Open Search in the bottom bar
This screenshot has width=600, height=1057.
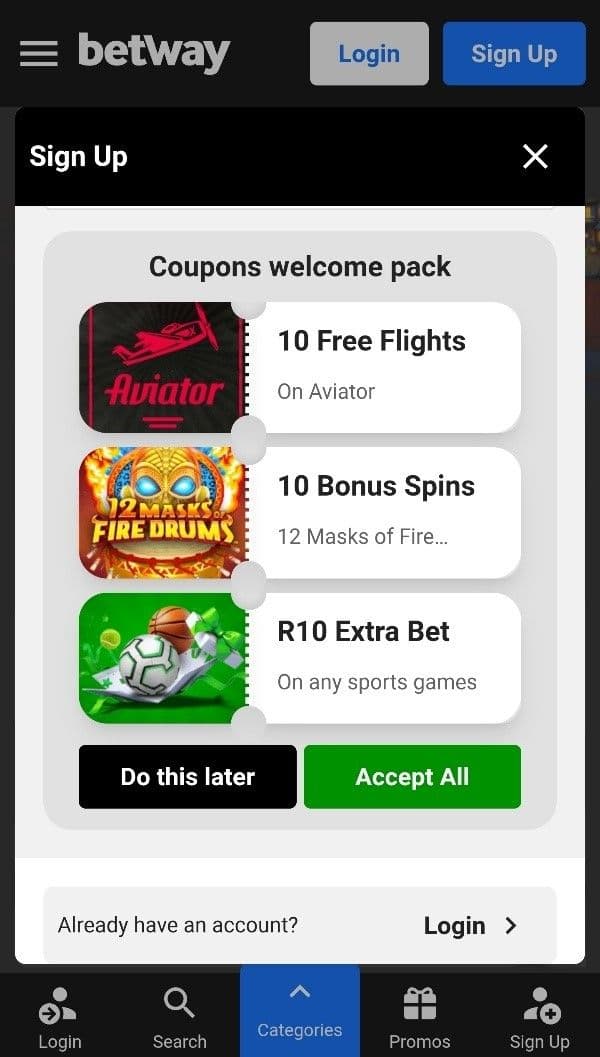pyautogui.click(x=179, y=1017)
